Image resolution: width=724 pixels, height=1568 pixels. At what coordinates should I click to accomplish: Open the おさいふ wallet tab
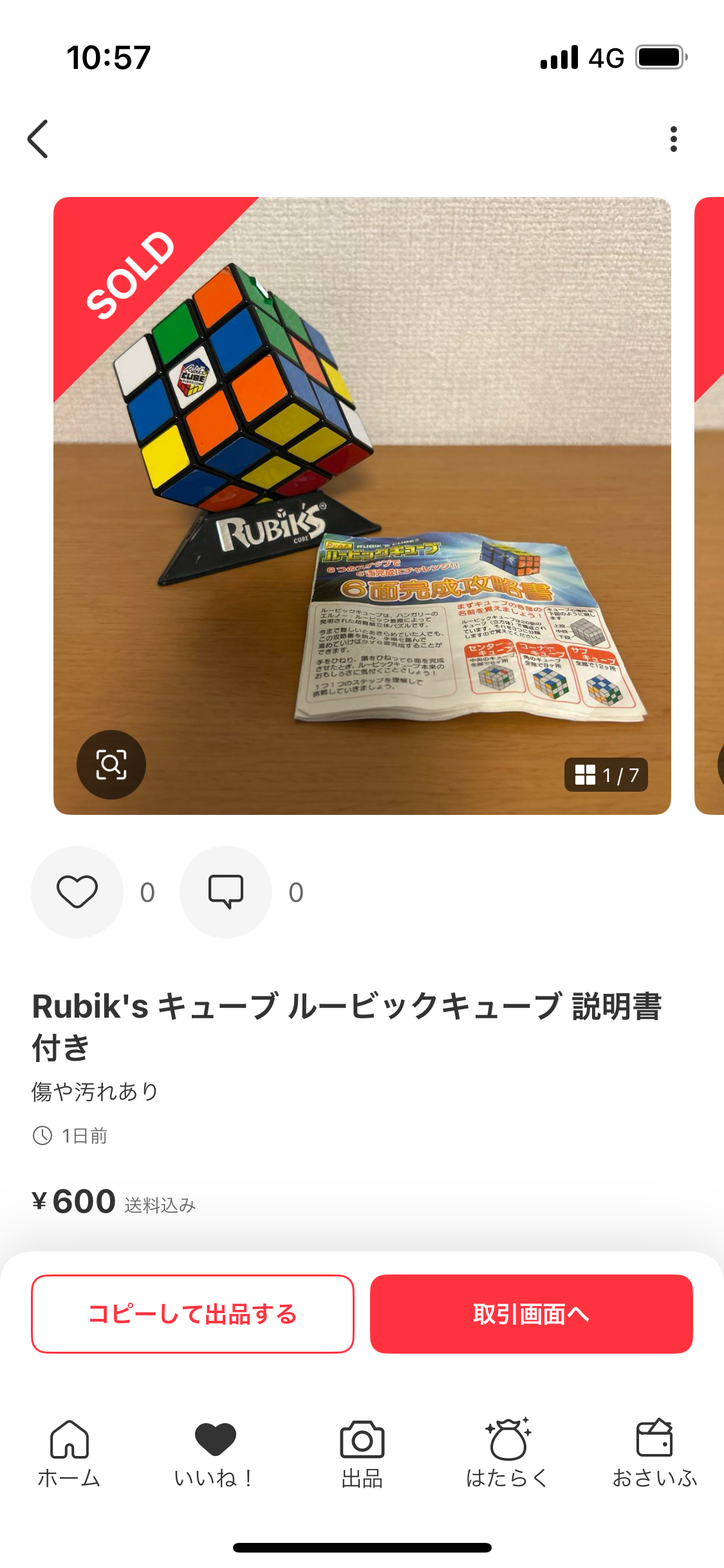[x=654, y=1453]
